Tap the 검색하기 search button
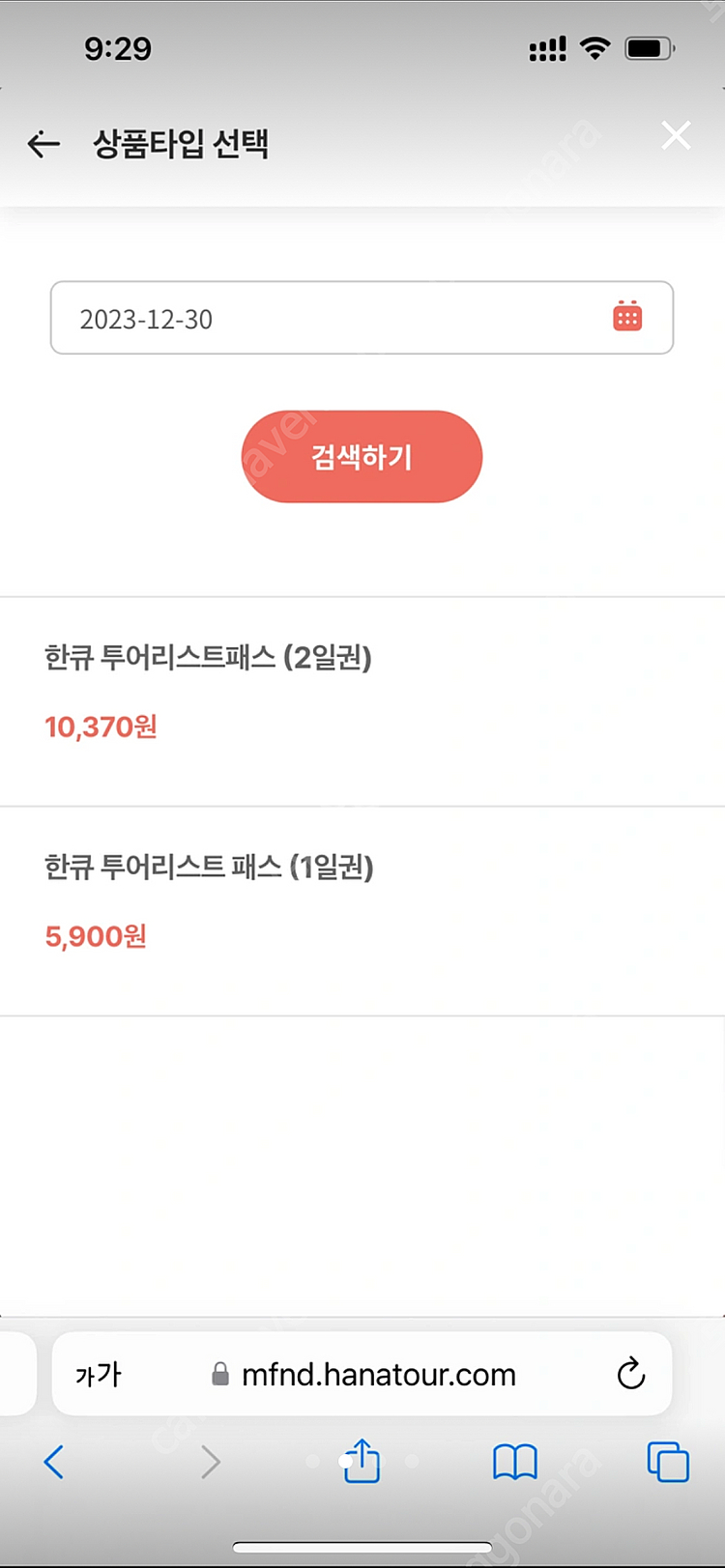725x1568 pixels. point(362,456)
